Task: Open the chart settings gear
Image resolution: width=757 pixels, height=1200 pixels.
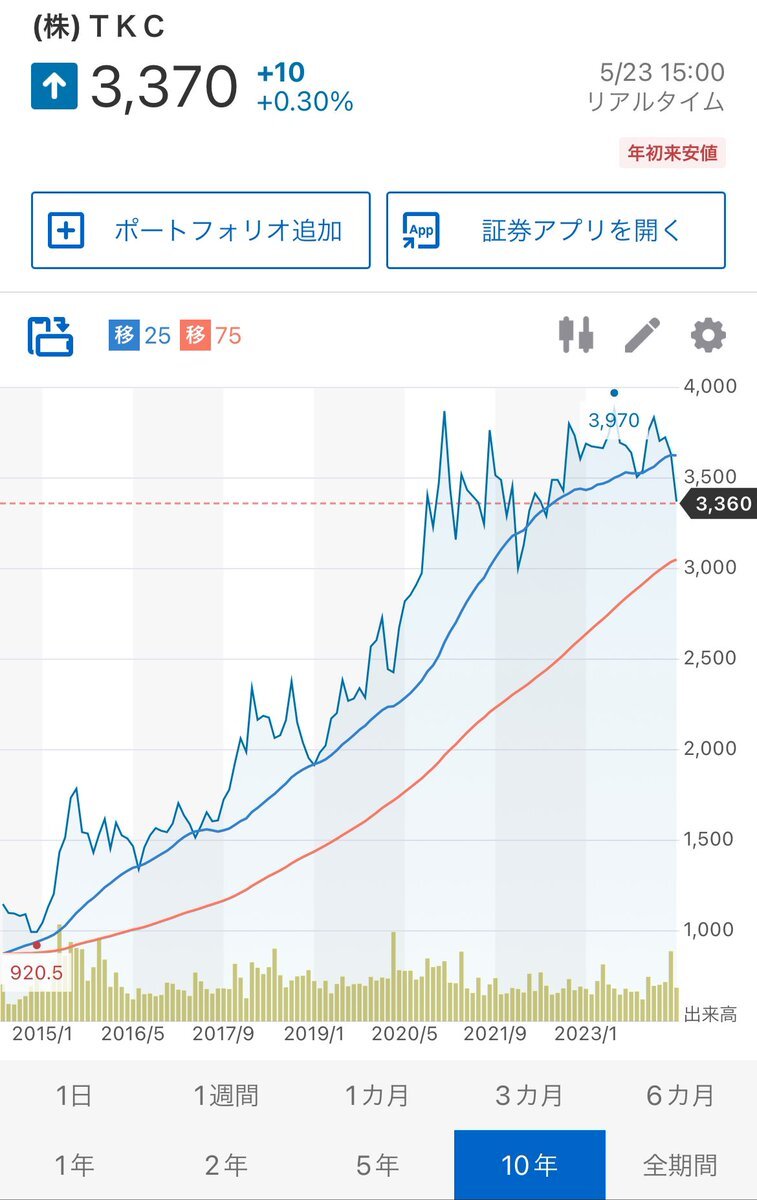Action: coord(709,335)
